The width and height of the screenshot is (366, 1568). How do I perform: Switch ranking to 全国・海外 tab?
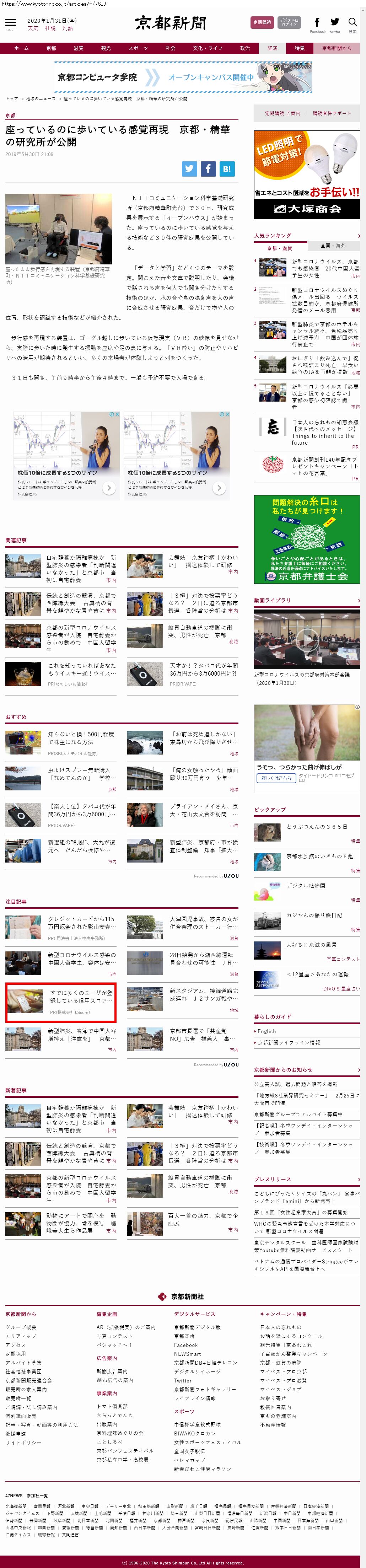(x=333, y=245)
